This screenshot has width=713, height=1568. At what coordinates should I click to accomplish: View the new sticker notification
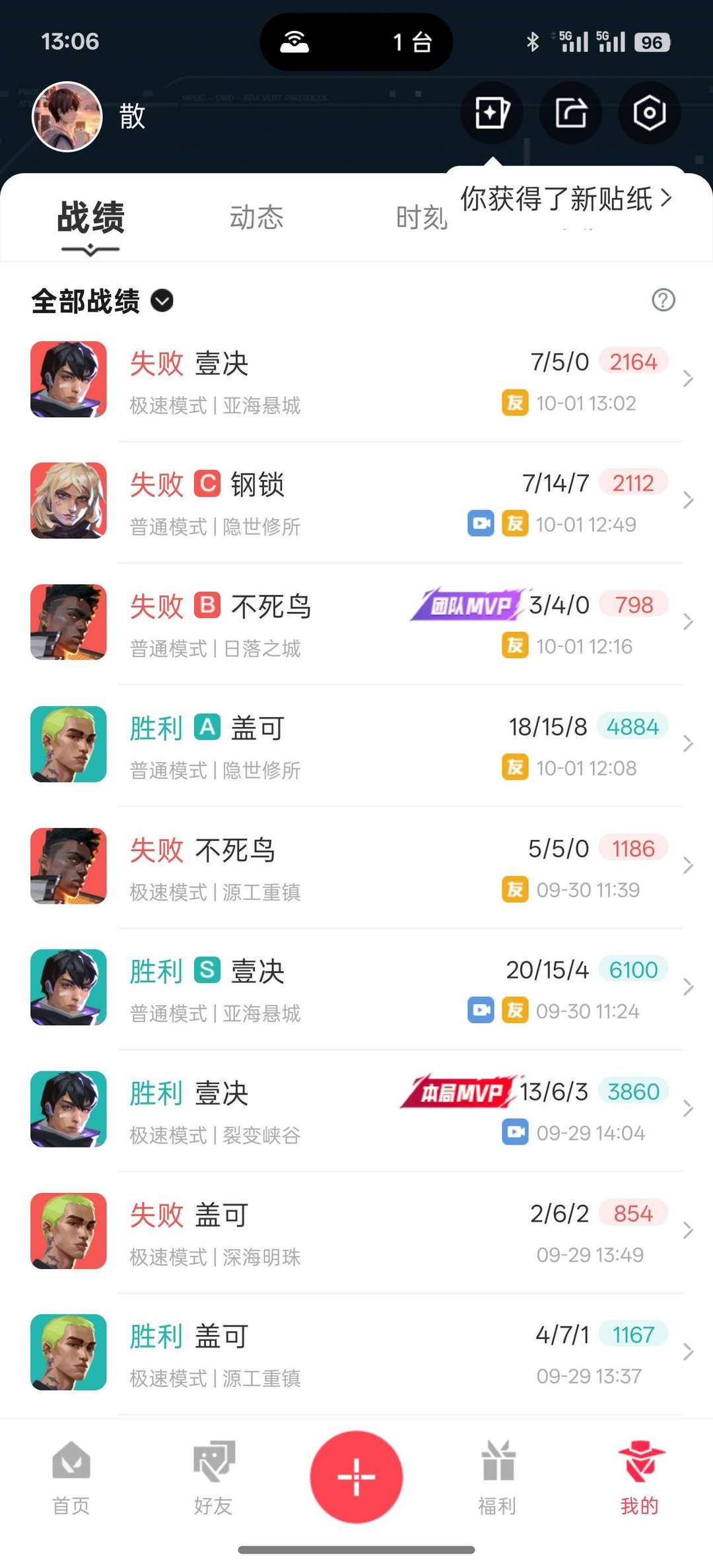coord(565,199)
